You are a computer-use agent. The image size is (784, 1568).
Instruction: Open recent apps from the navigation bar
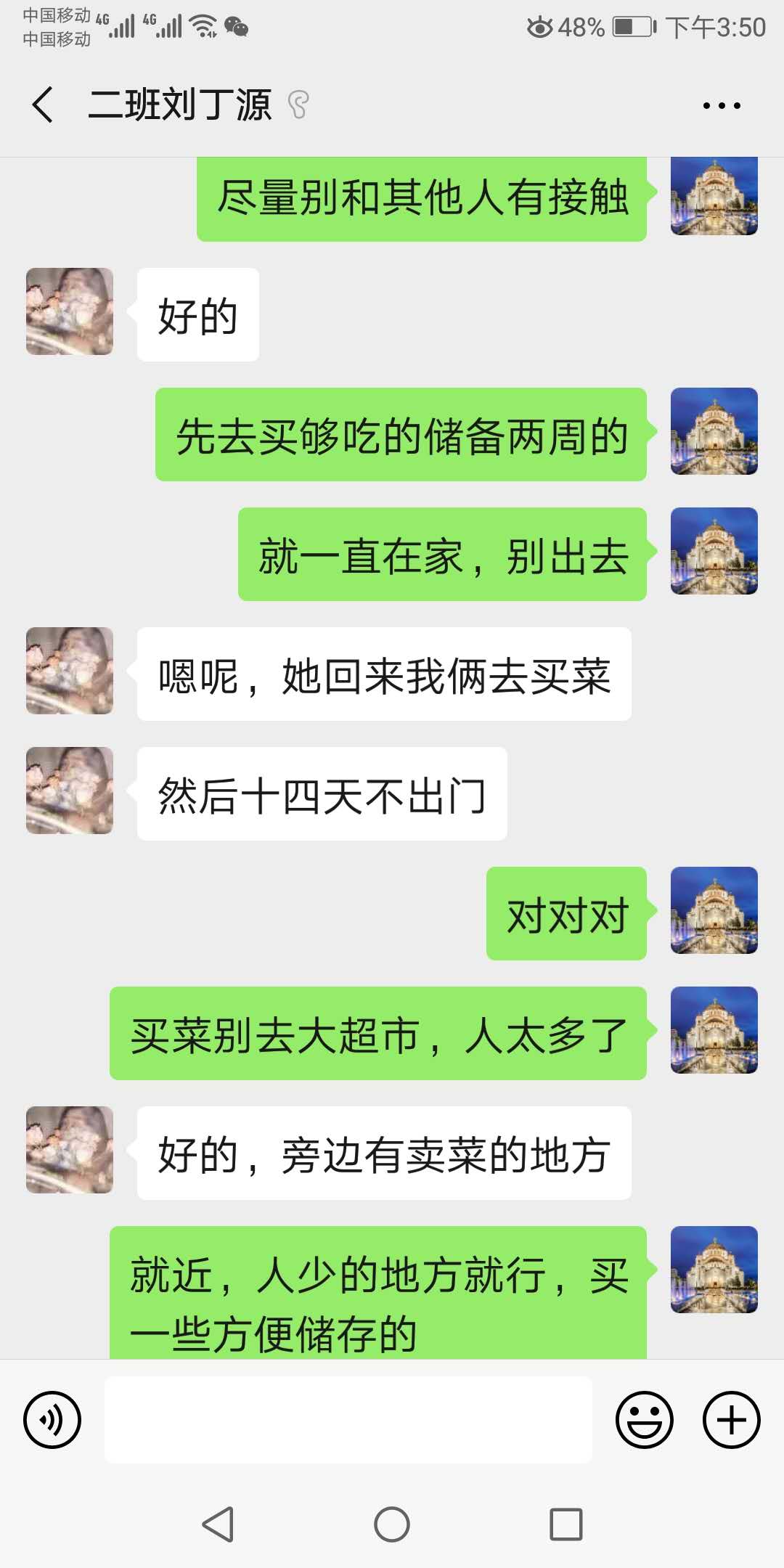point(566,1524)
